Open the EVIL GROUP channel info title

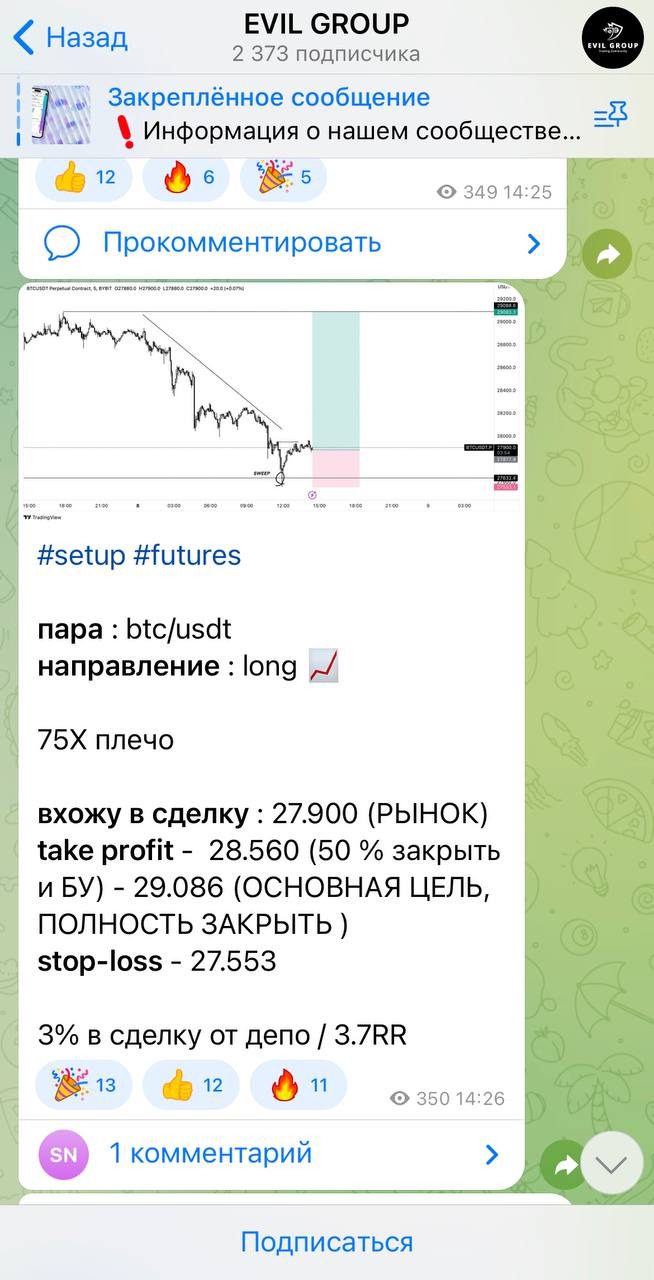[326, 24]
